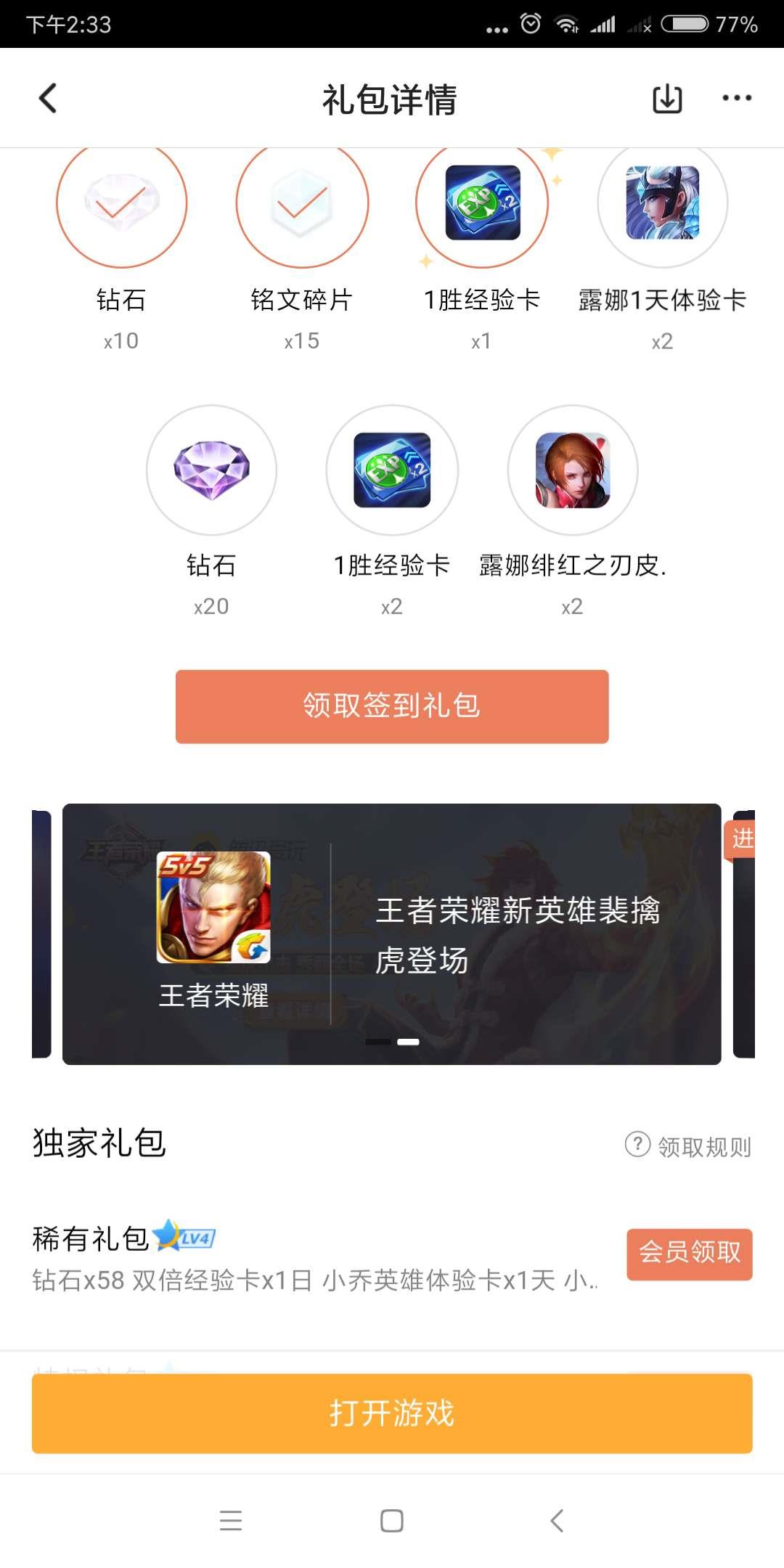Tap the system home button

point(392,1520)
